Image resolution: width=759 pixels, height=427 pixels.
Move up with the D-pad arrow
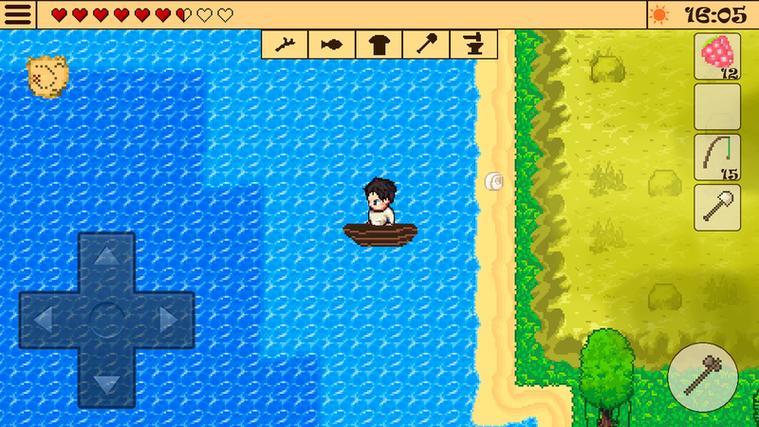pos(107,263)
